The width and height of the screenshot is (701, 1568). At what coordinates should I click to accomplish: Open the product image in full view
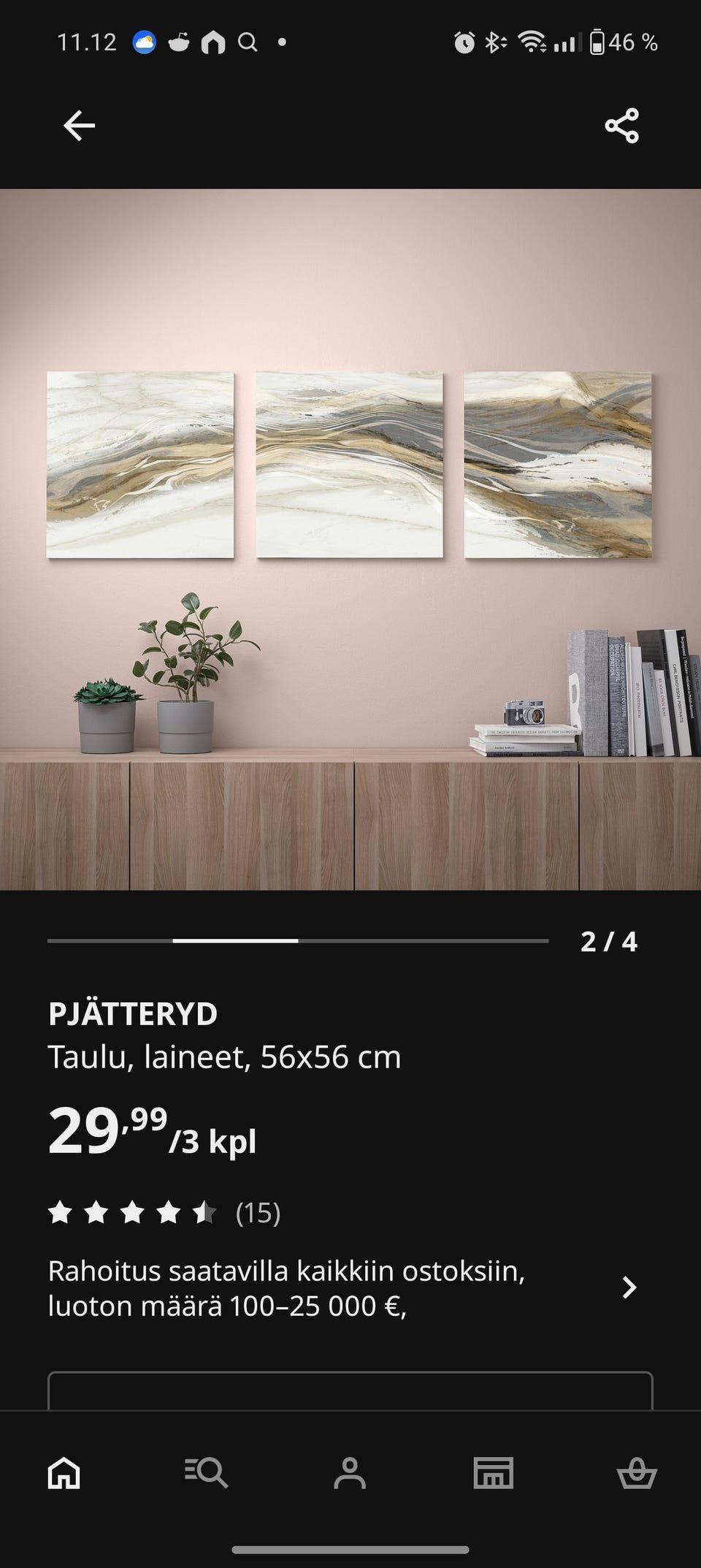point(350,539)
